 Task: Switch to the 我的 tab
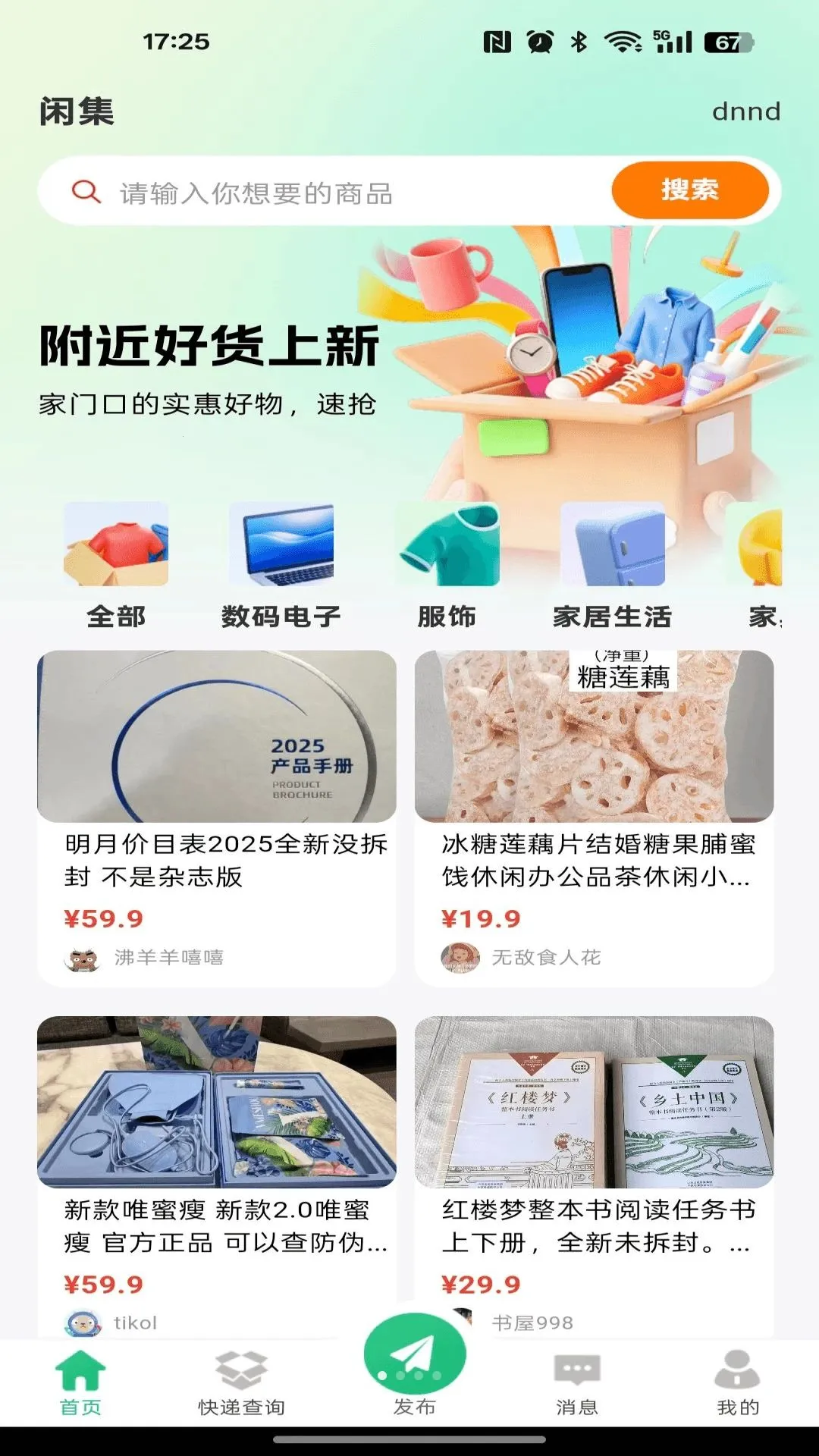point(738,1383)
